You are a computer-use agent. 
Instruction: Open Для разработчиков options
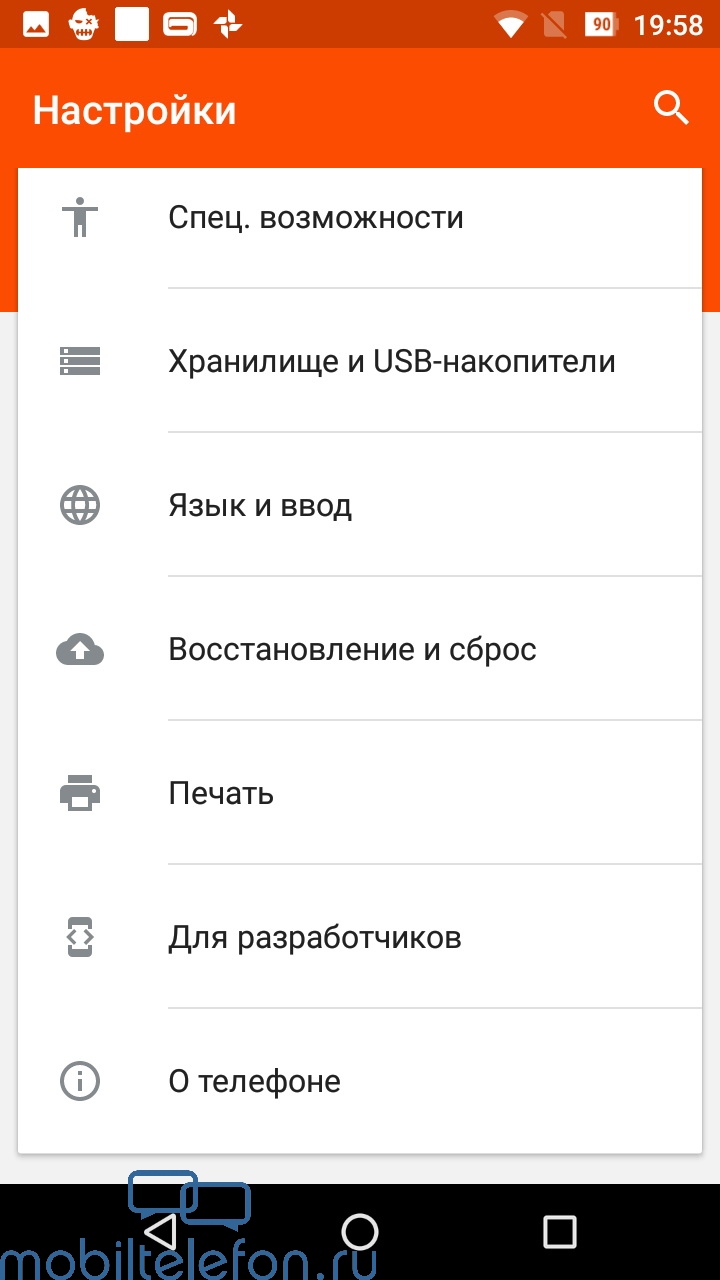360,937
